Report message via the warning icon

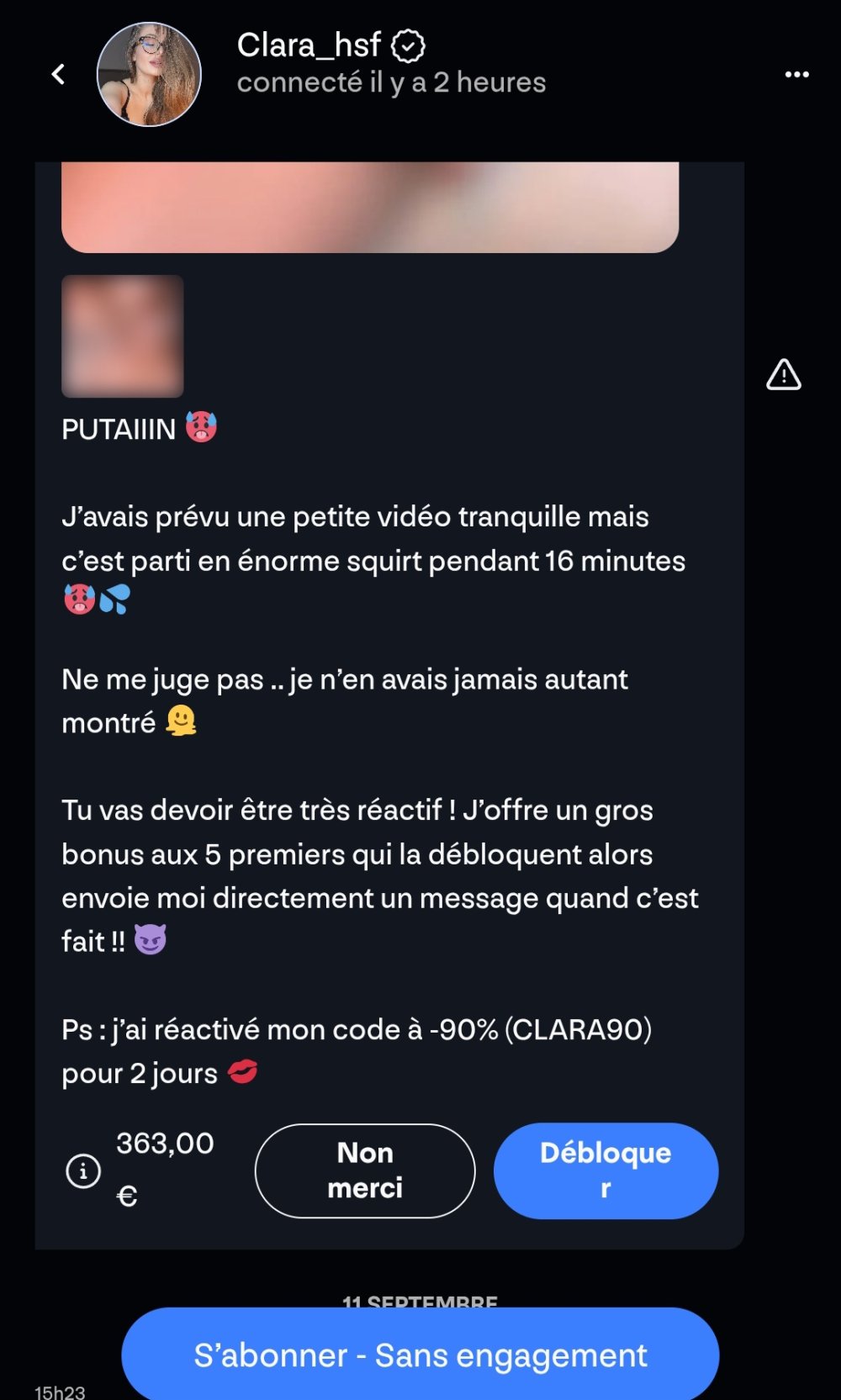click(x=783, y=375)
